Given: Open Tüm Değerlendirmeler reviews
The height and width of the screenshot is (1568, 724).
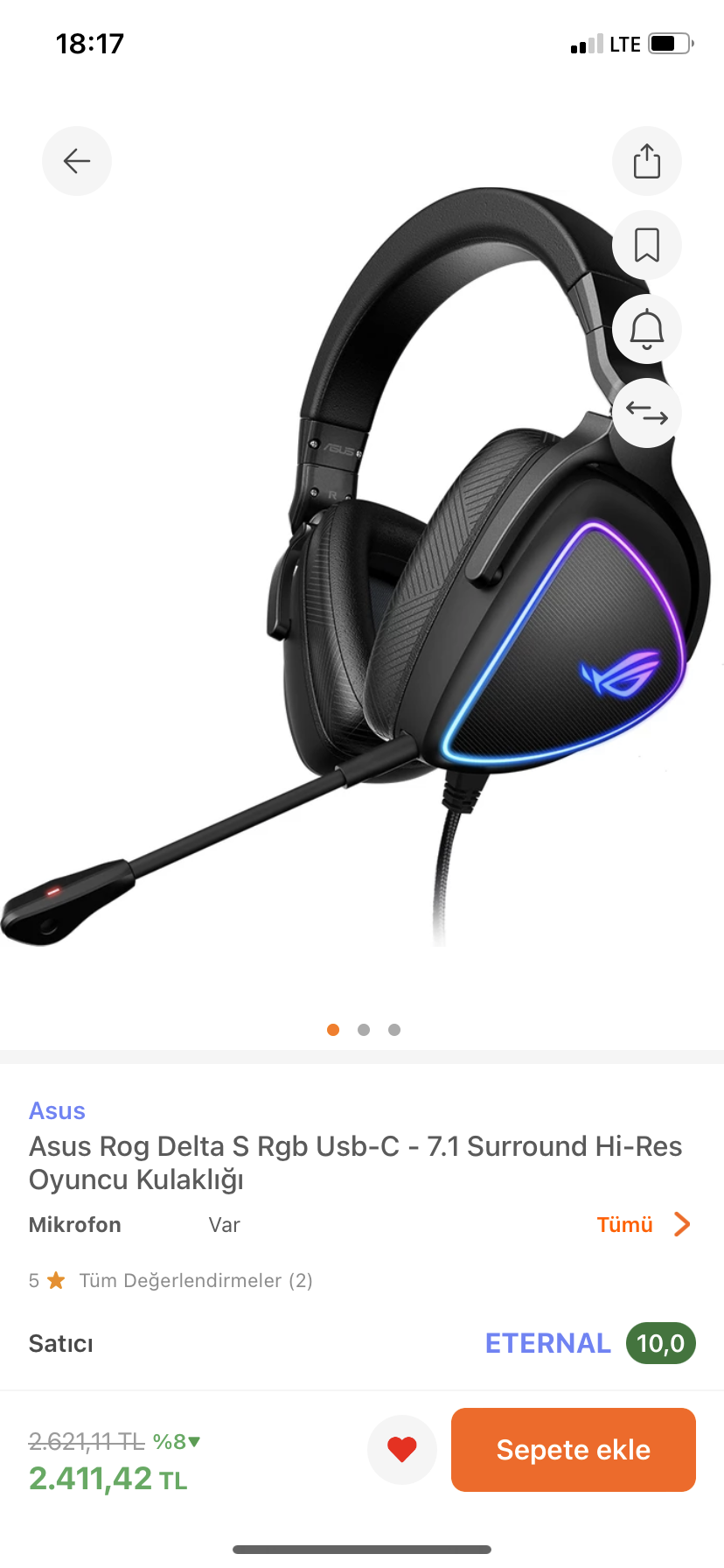Looking at the screenshot, I should pyautogui.click(x=195, y=1280).
